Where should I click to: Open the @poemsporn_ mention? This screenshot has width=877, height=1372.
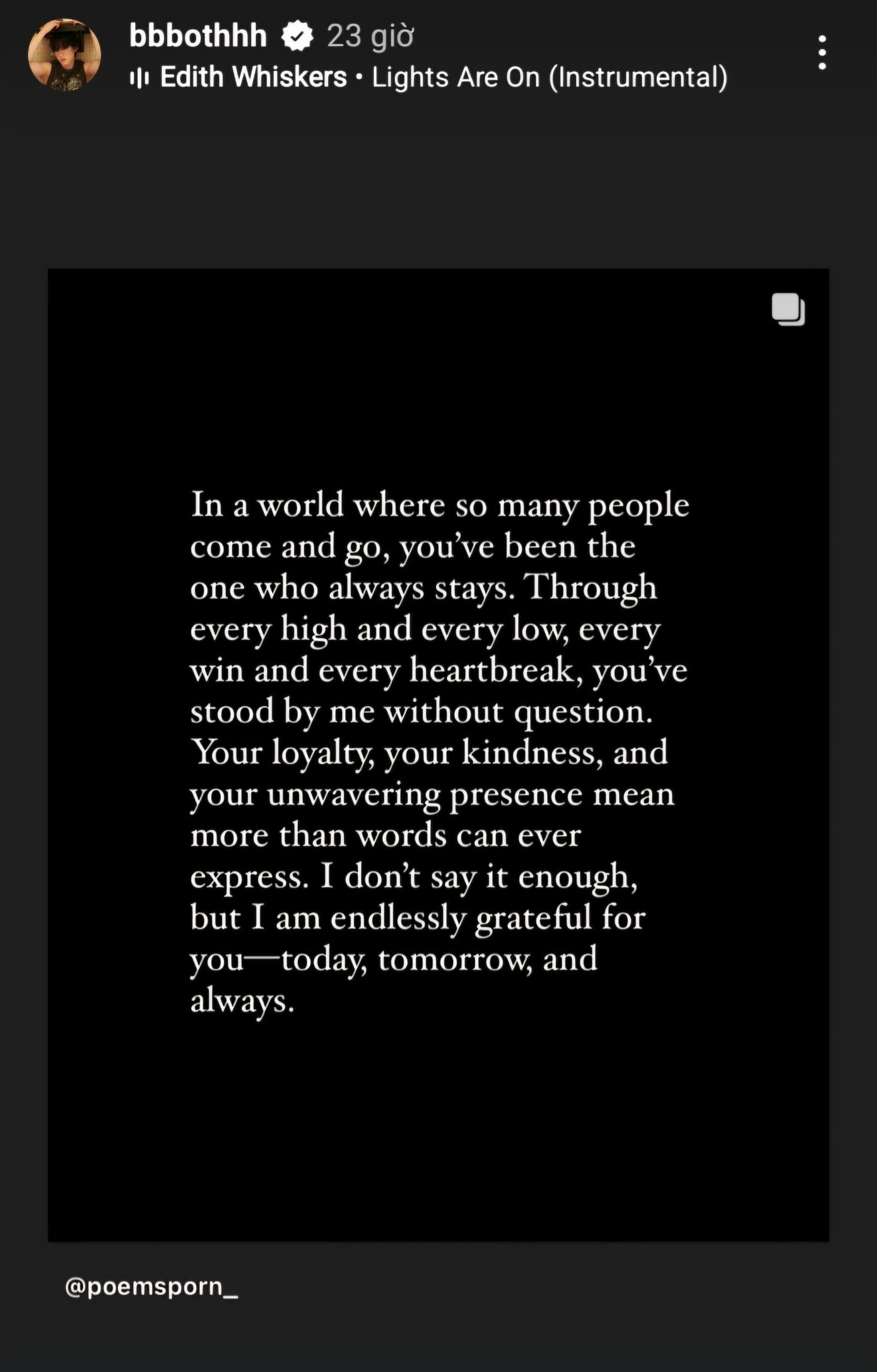pos(151,1286)
